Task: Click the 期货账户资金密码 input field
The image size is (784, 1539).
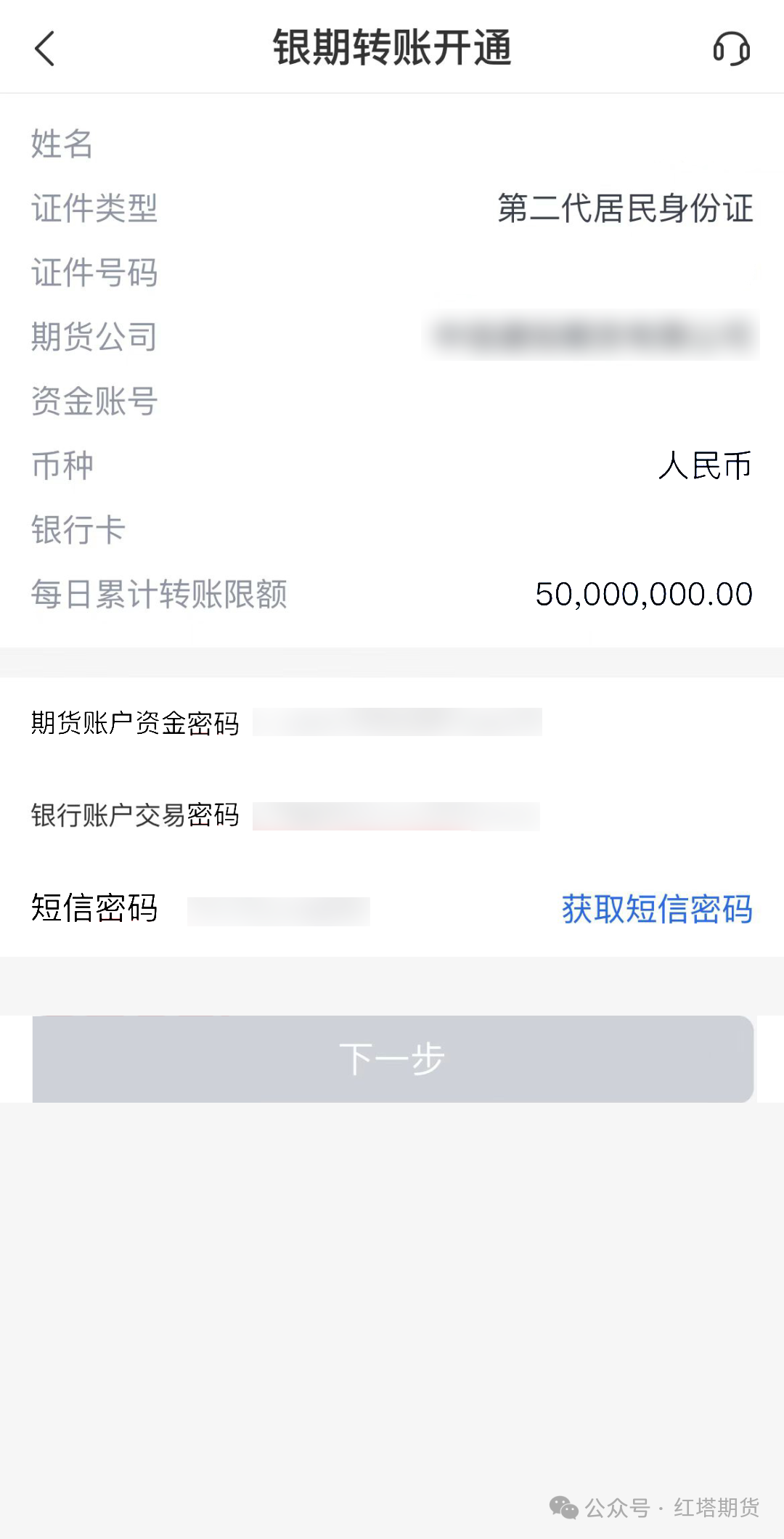Action: point(399,723)
